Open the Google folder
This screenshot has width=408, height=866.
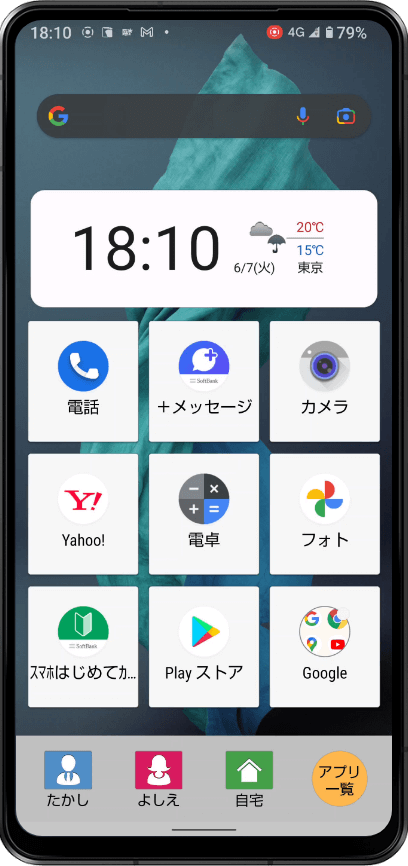(x=325, y=647)
